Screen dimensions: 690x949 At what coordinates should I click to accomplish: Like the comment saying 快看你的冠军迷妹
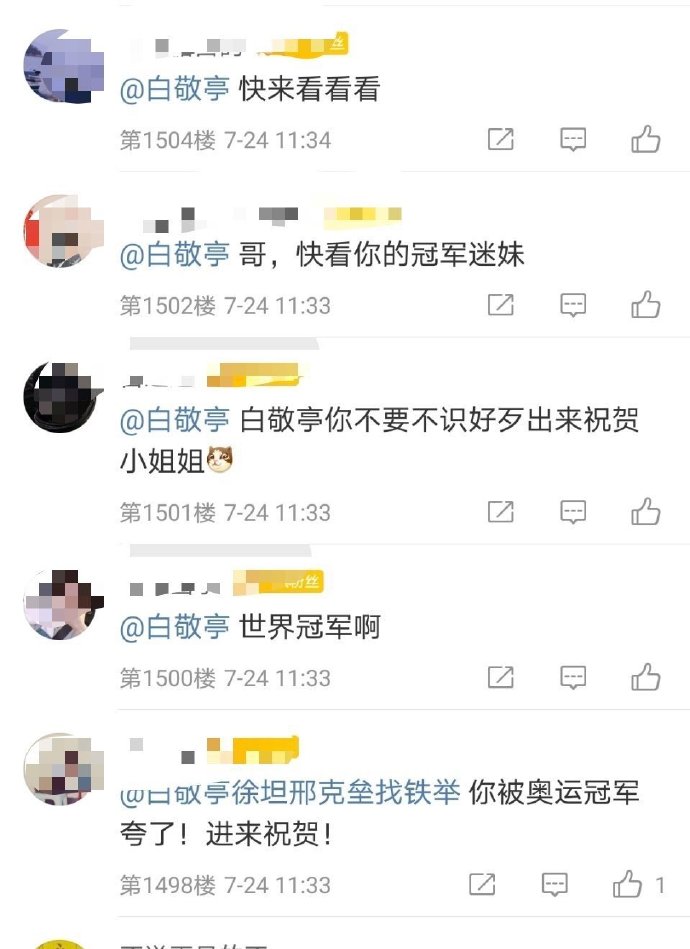646,304
